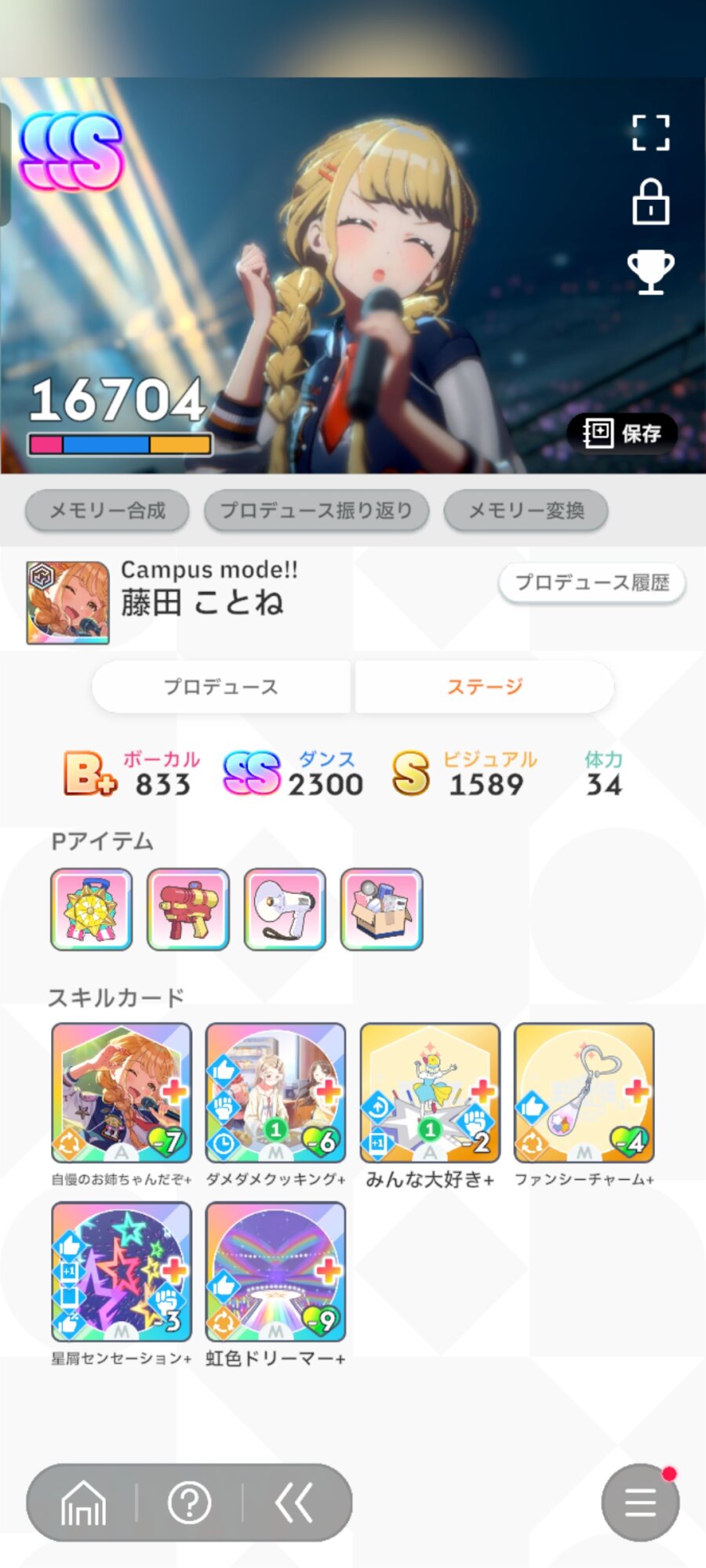Open the trophy icon

click(651, 271)
